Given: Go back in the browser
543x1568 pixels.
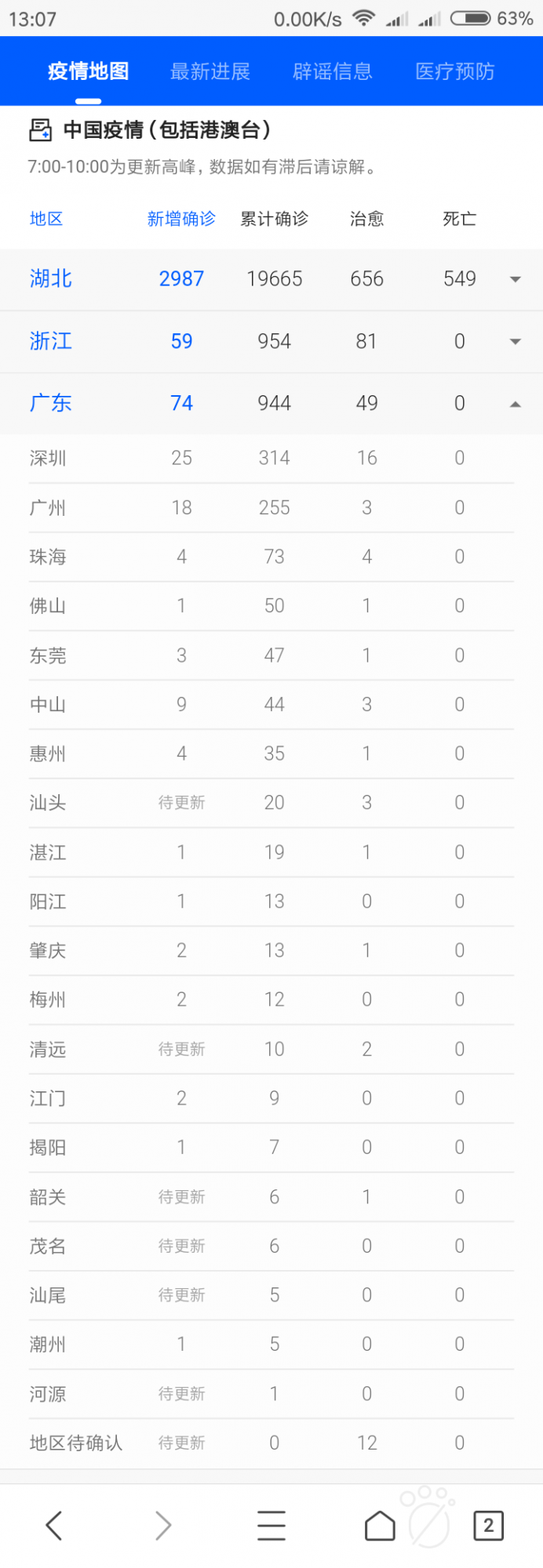Looking at the screenshot, I should (54, 1525).
